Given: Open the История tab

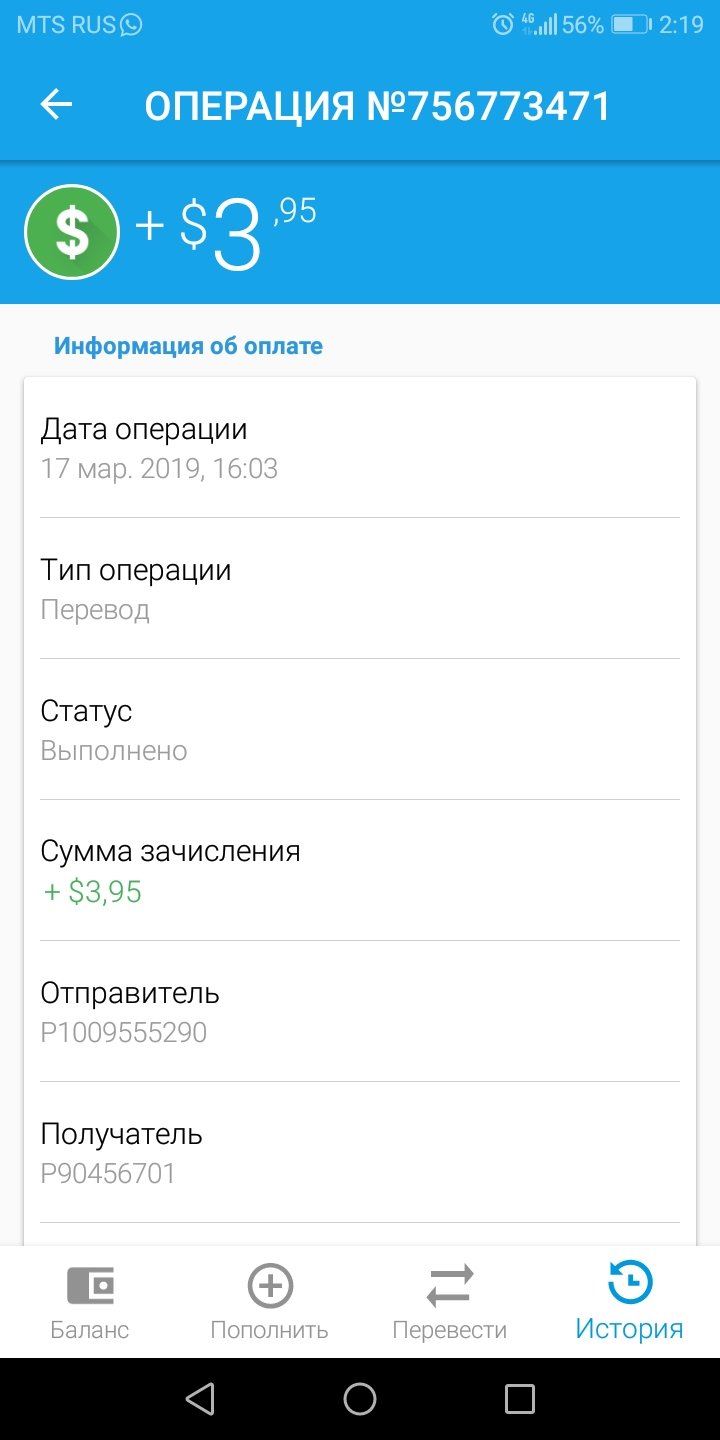Looking at the screenshot, I should (x=630, y=1302).
